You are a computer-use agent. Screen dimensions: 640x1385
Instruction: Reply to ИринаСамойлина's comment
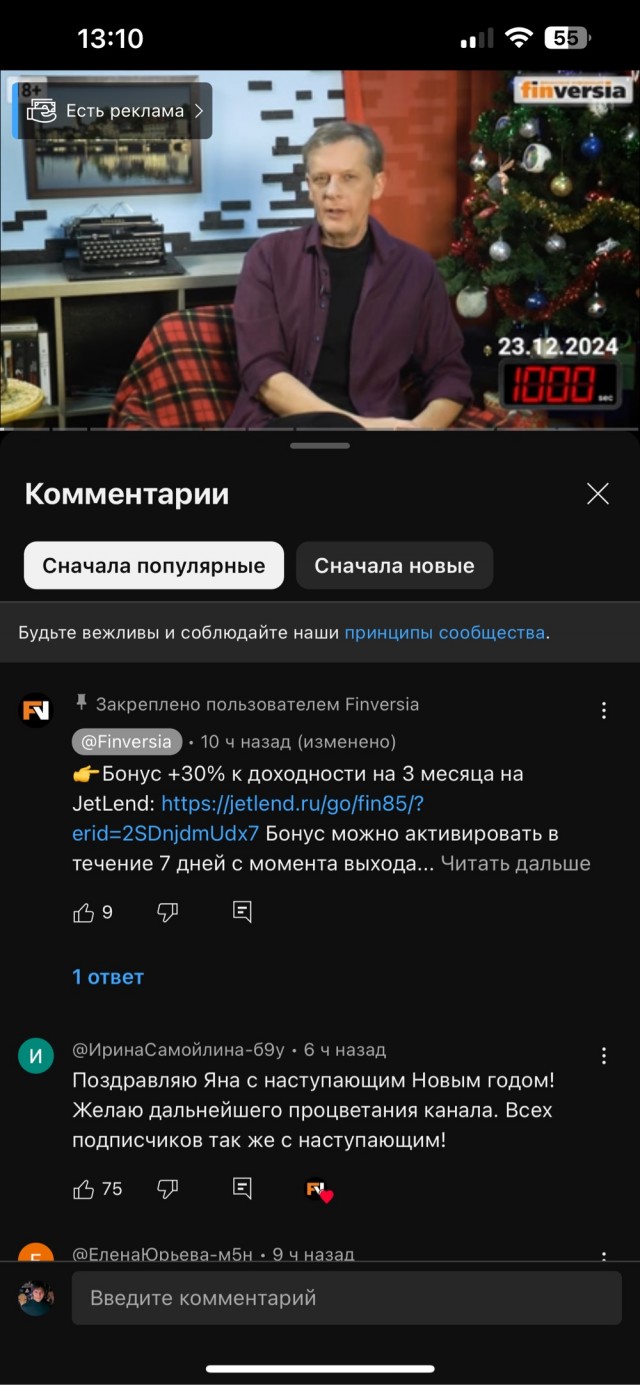pos(242,1189)
